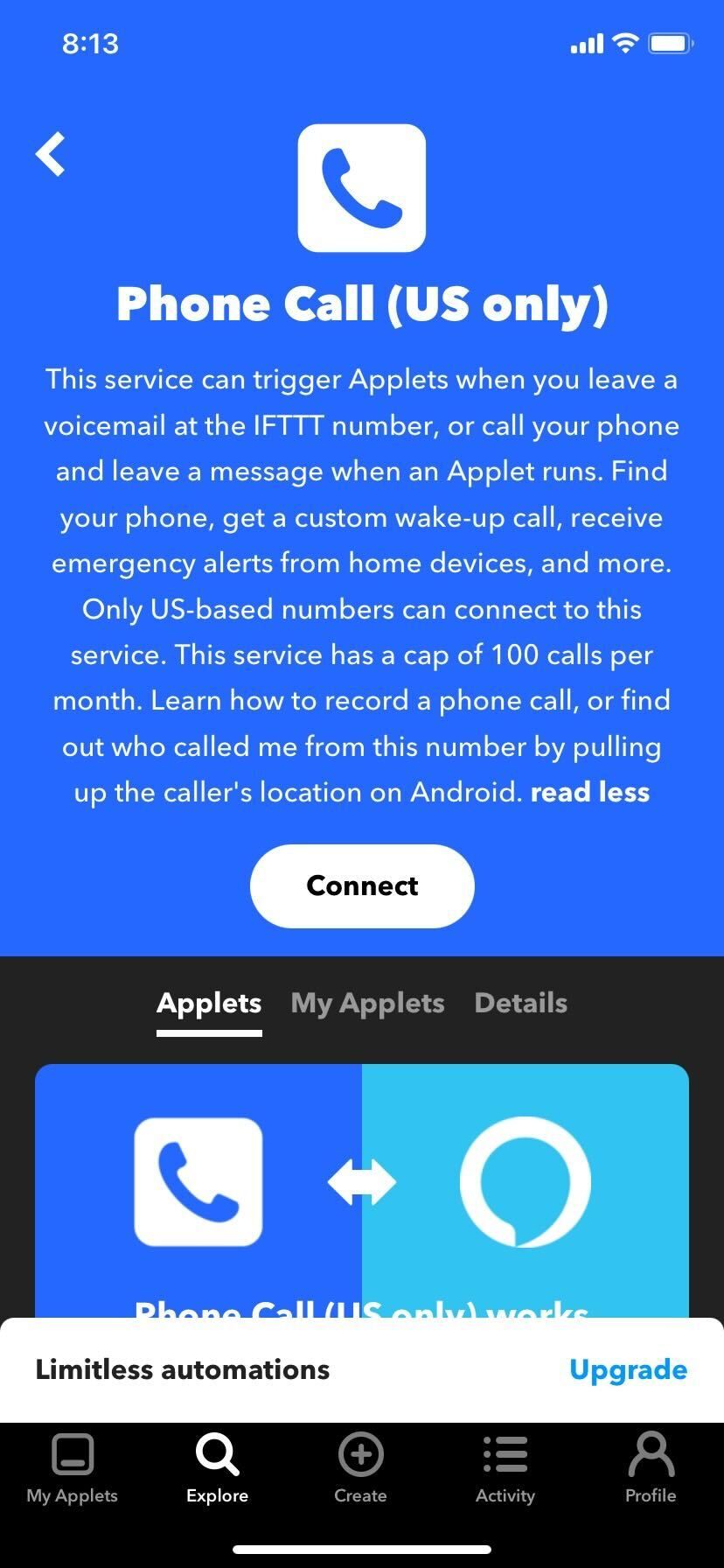
Task: Go back using the white arrow
Action: tap(51, 155)
